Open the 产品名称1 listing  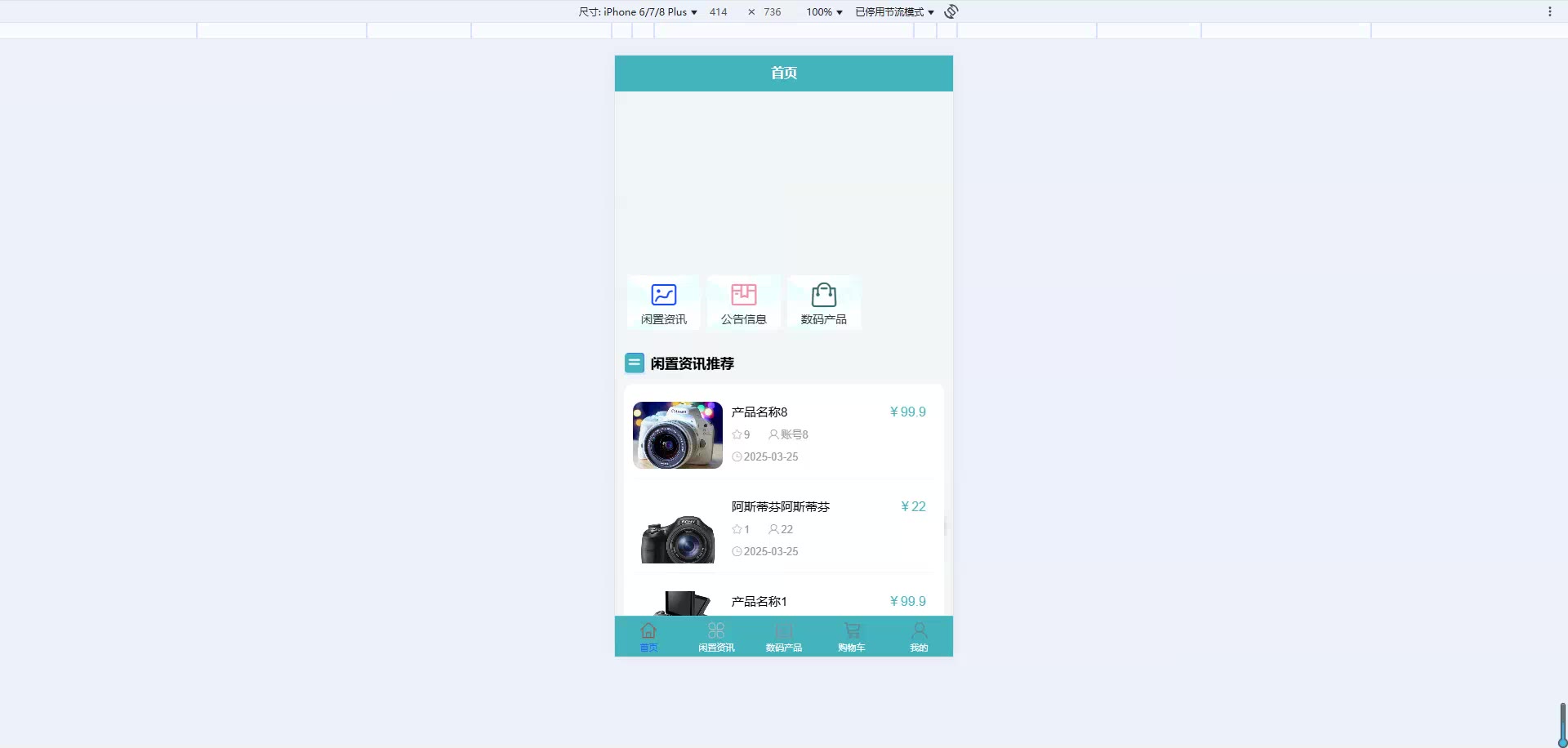(759, 602)
